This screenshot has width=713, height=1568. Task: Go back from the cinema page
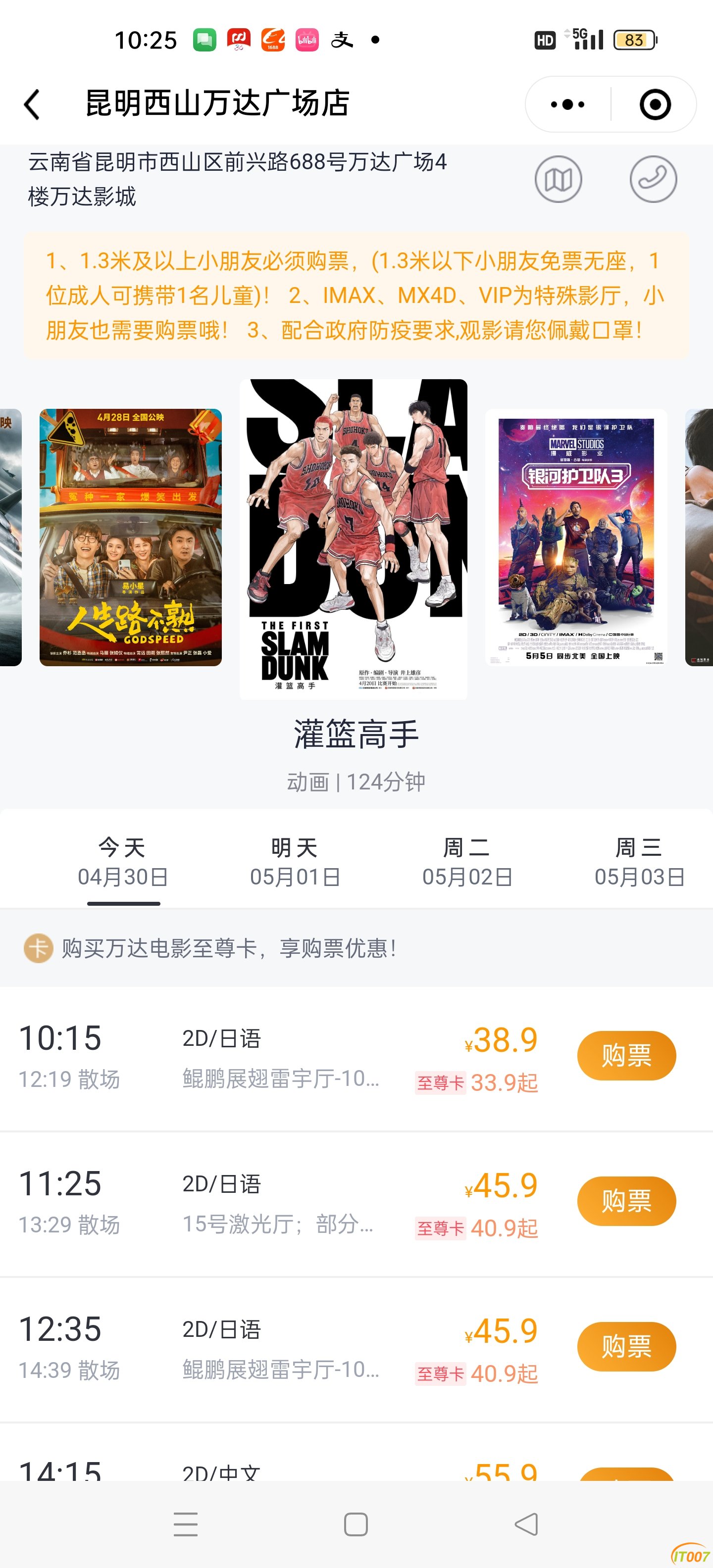32,104
